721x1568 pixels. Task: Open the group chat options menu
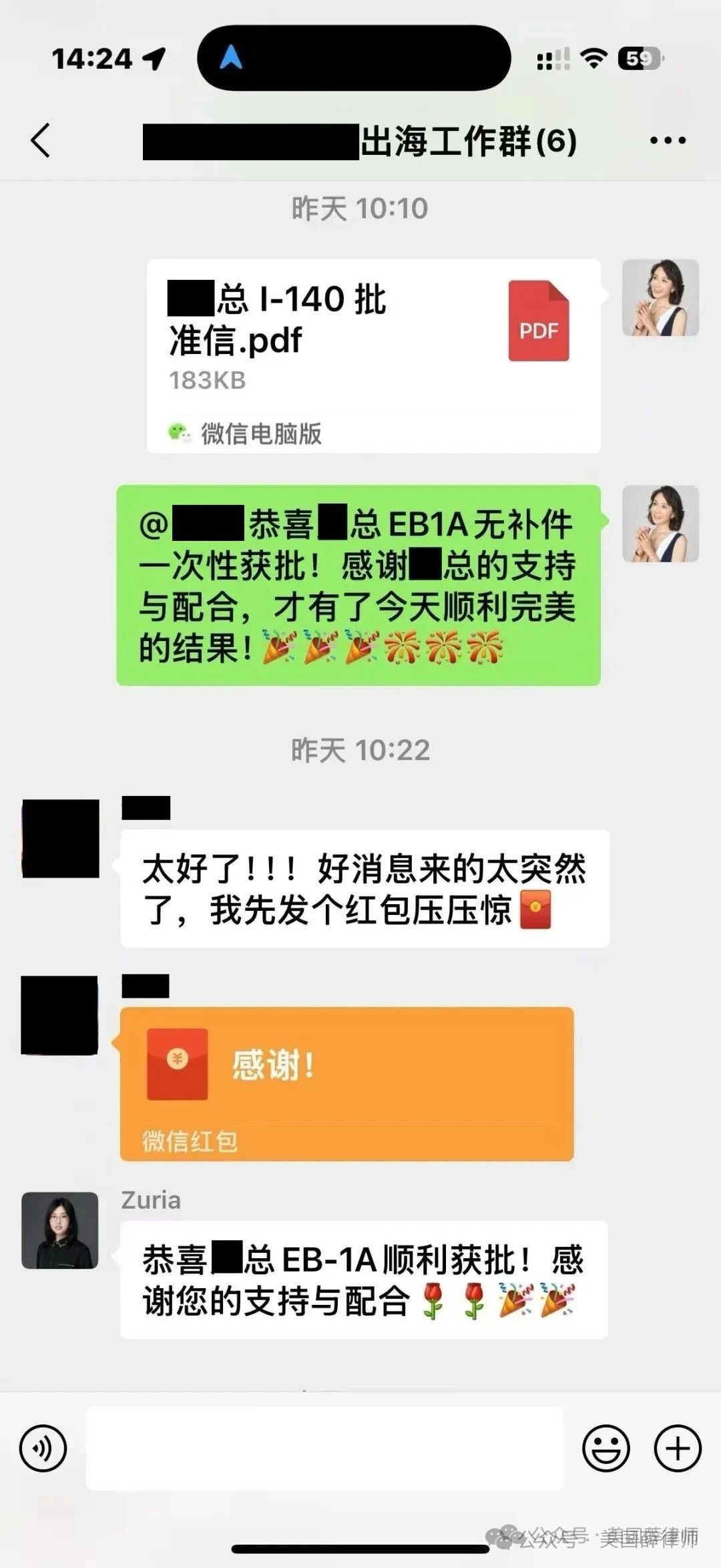(x=668, y=140)
